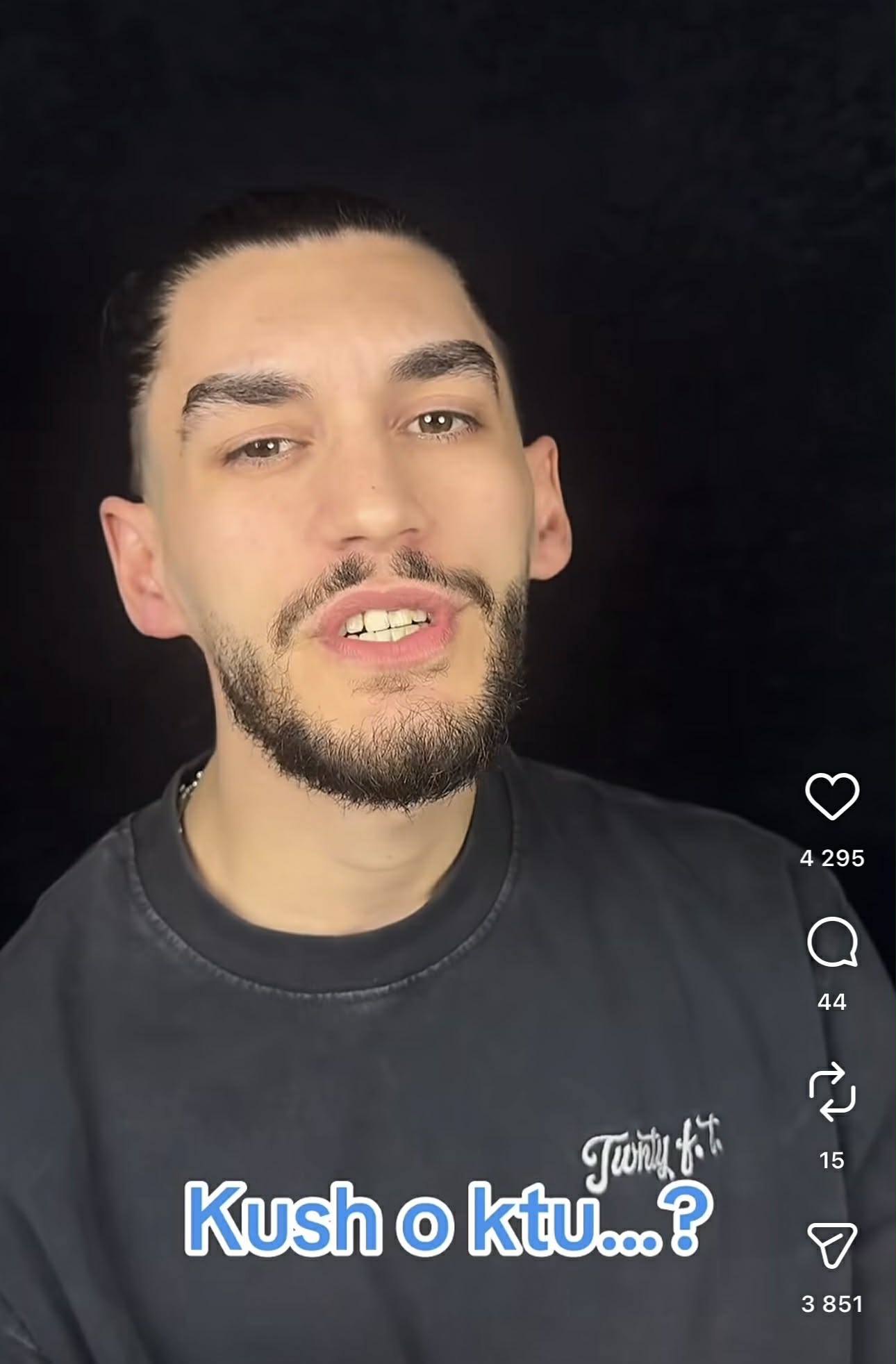Open the comments on this video
The height and width of the screenshot is (1364, 896).
[x=831, y=942]
